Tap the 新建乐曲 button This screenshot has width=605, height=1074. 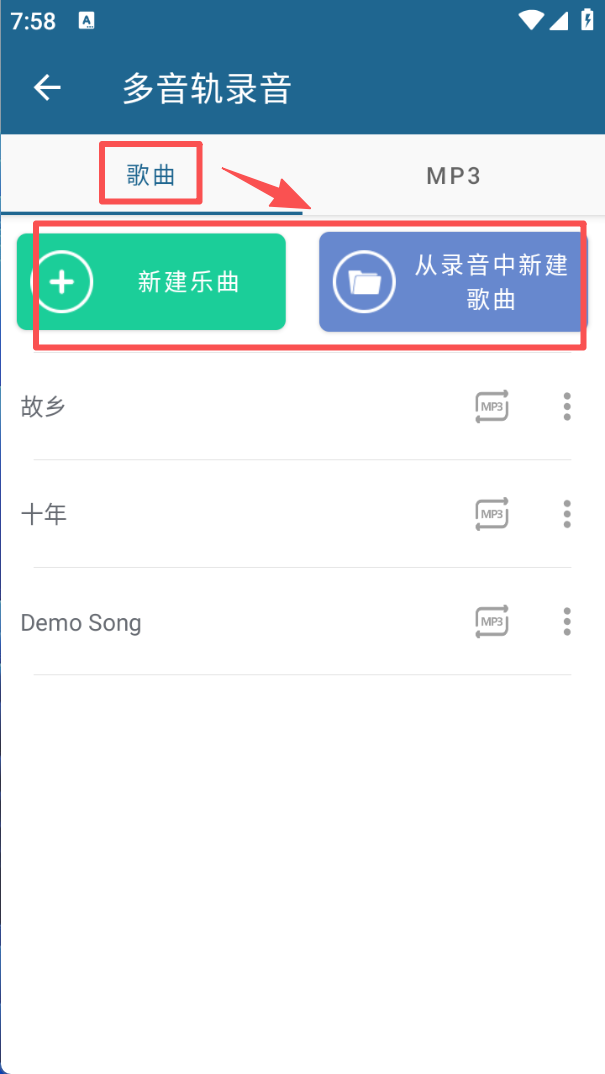(x=152, y=282)
